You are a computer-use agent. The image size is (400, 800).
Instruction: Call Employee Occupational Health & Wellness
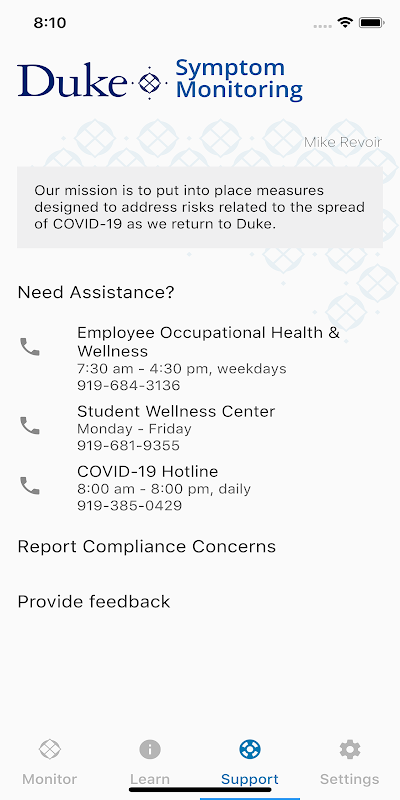coord(200,359)
